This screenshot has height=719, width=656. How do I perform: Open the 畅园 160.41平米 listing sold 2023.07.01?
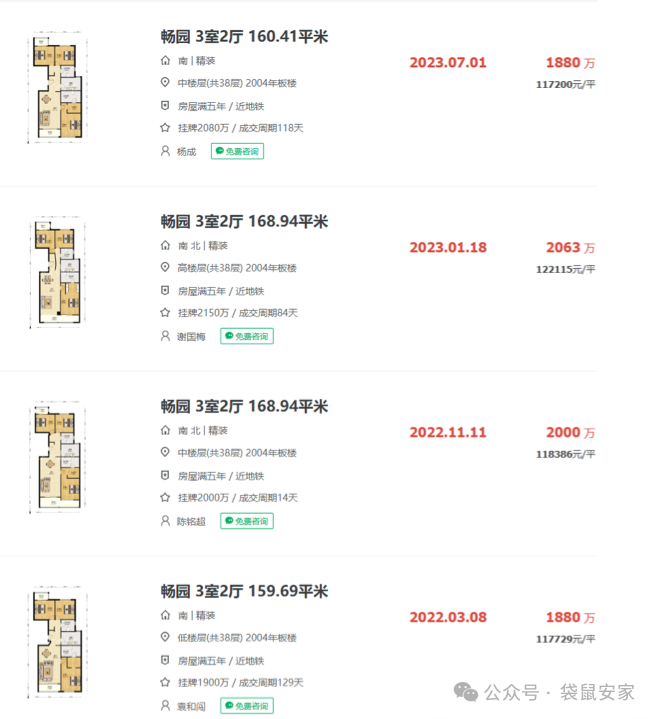click(x=244, y=37)
